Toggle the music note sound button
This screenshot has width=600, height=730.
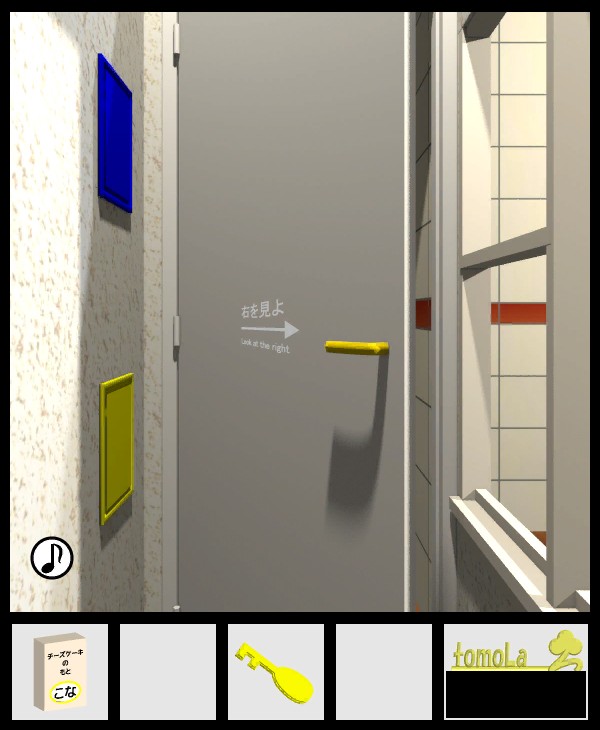[x=52, y=558]
